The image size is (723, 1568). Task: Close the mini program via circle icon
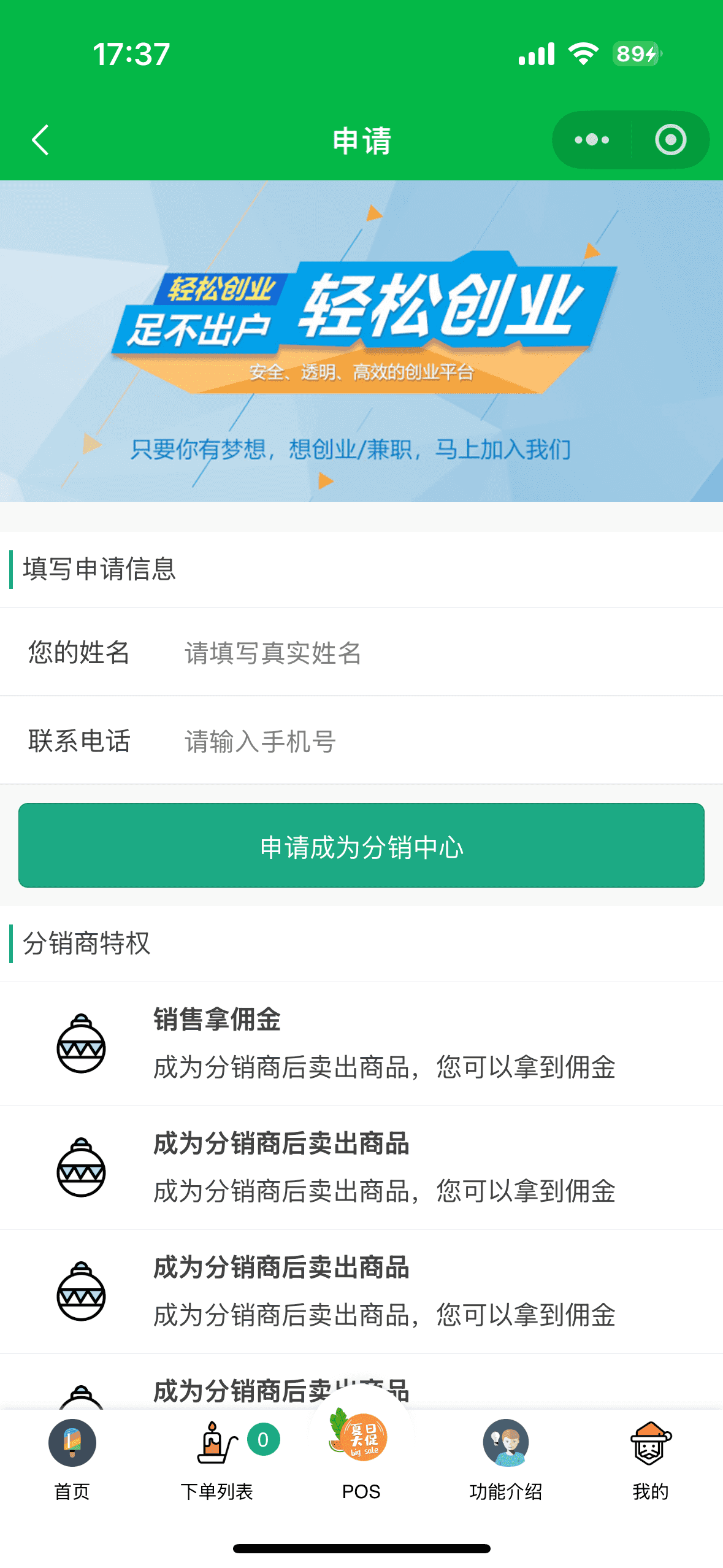tap(670, 140)
